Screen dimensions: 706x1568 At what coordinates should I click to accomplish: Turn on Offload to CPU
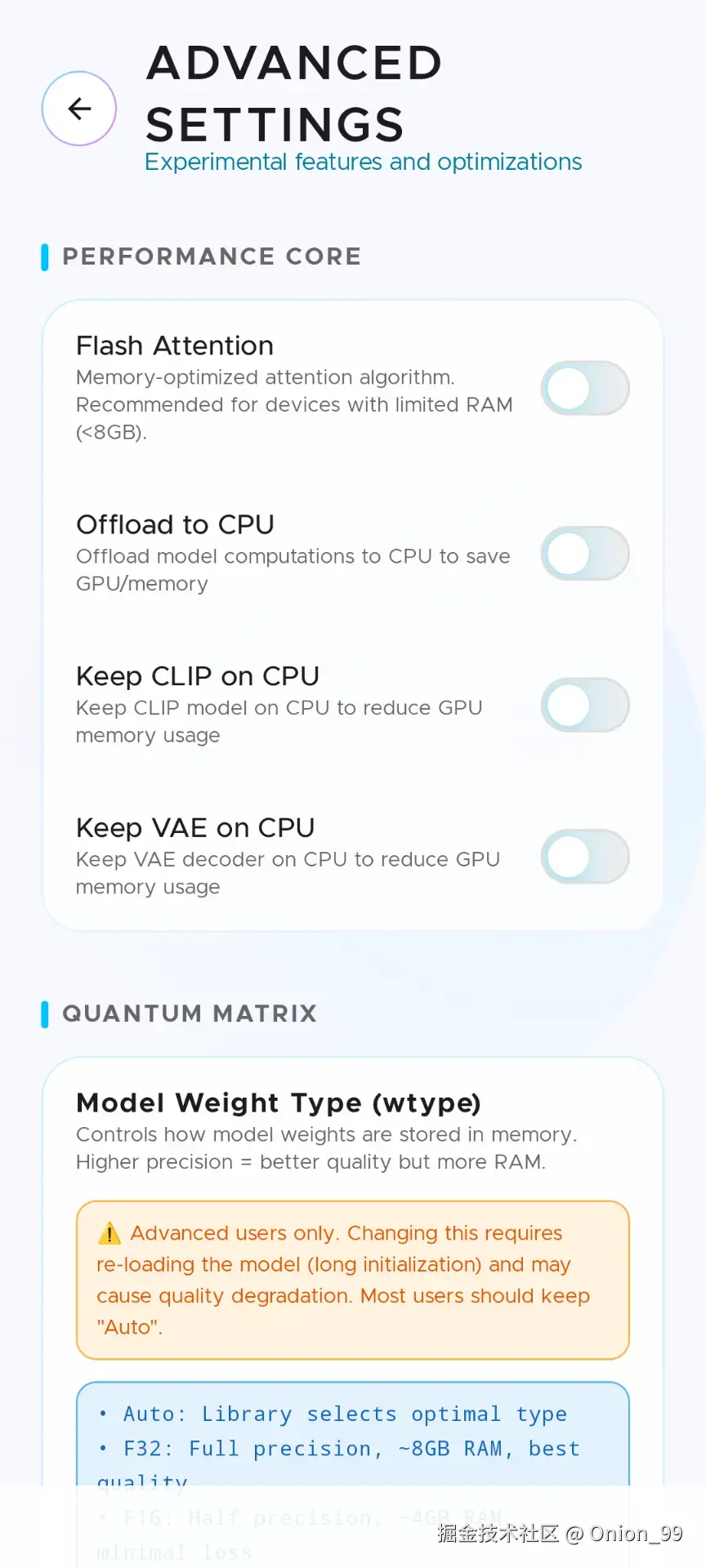[x=585, y=555]
